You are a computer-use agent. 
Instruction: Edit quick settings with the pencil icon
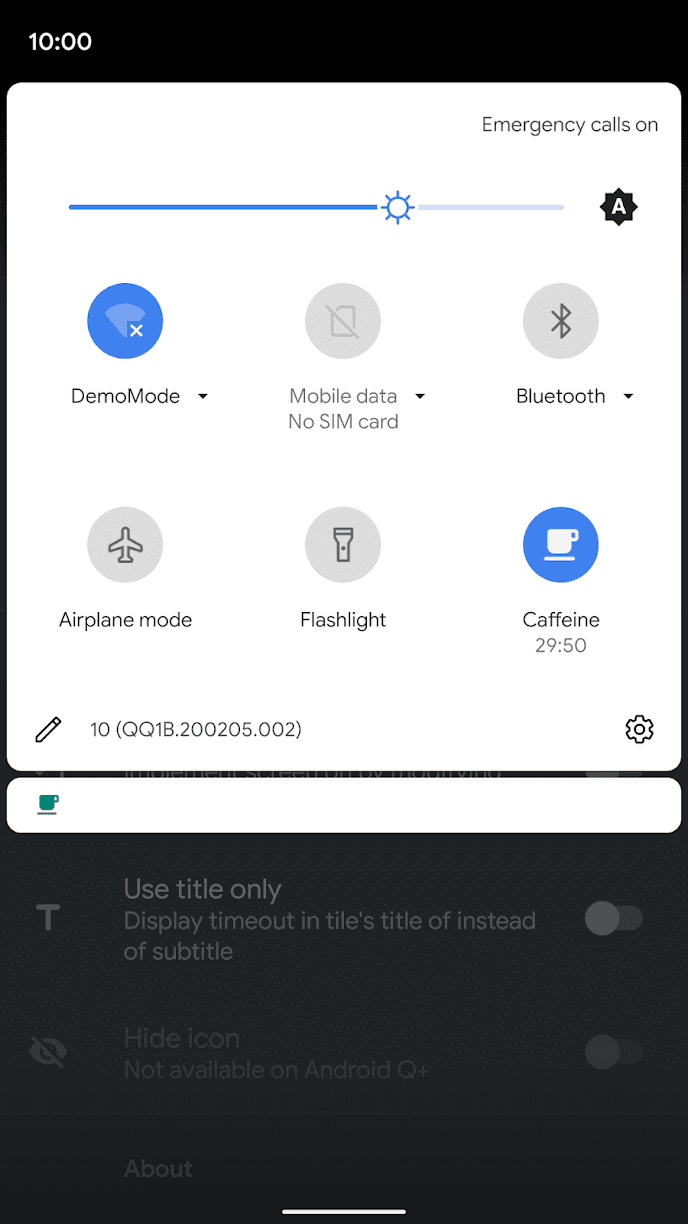[x=48, y=729]
